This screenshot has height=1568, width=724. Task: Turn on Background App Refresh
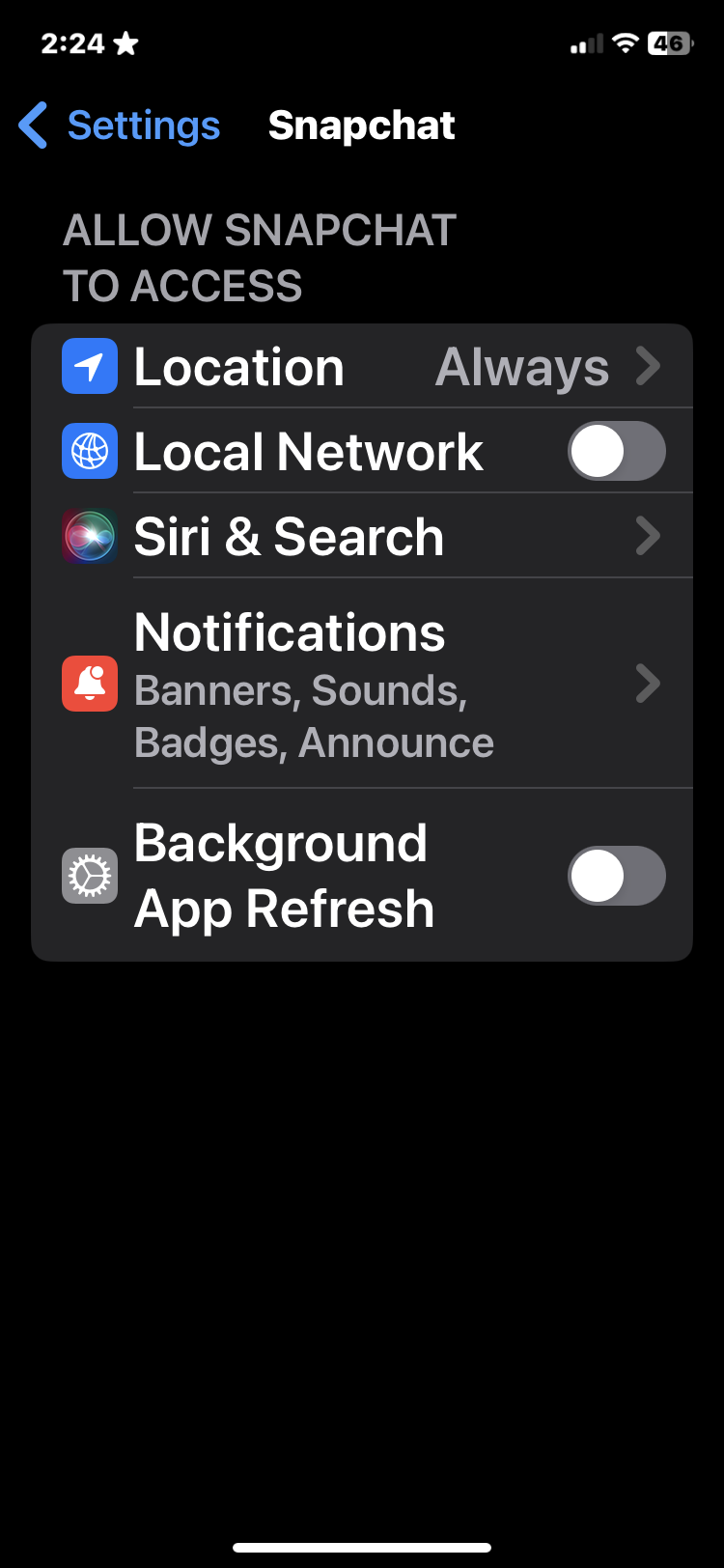coord(616,877)
